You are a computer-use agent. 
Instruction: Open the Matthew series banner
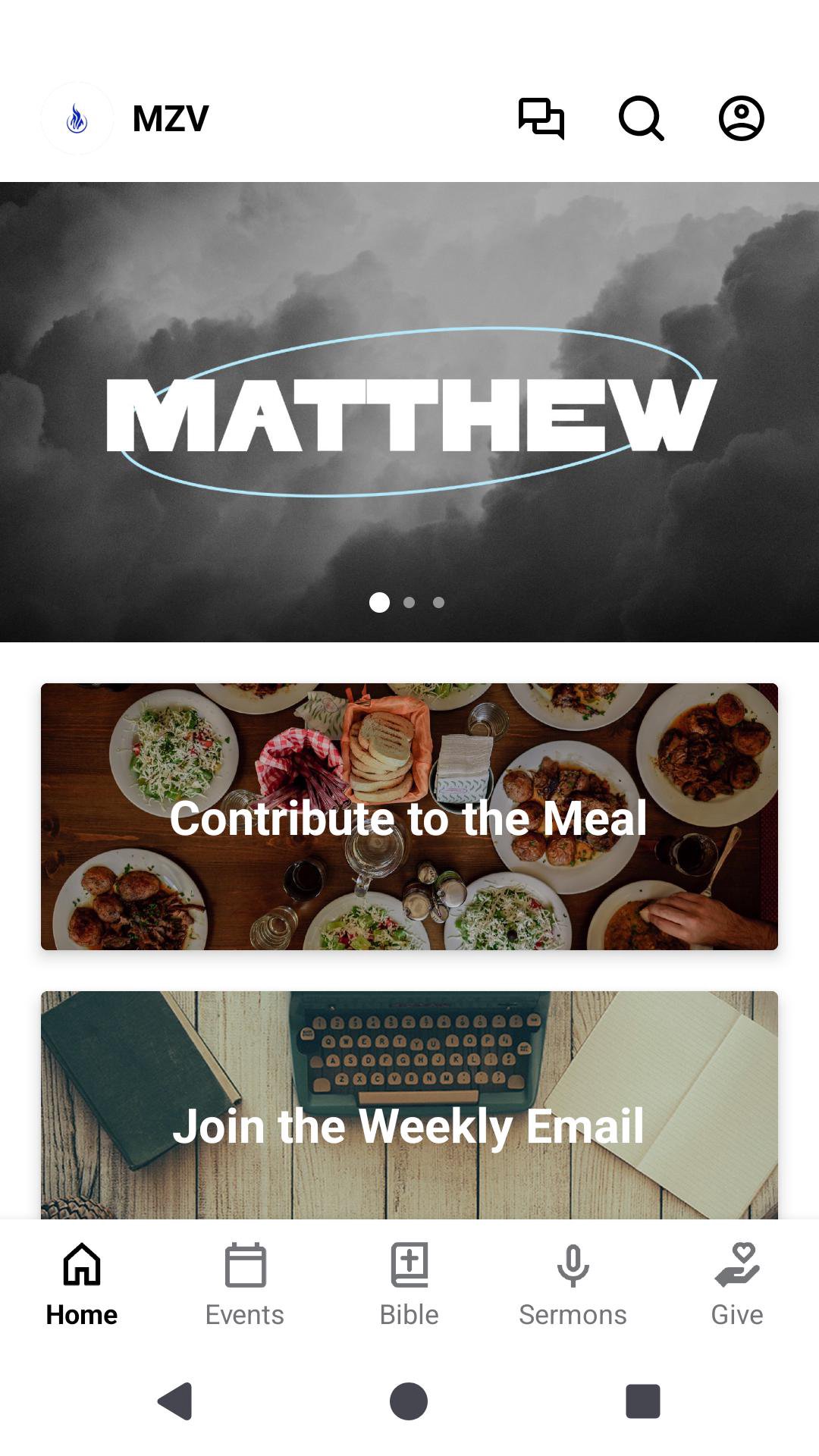(409, 412)
